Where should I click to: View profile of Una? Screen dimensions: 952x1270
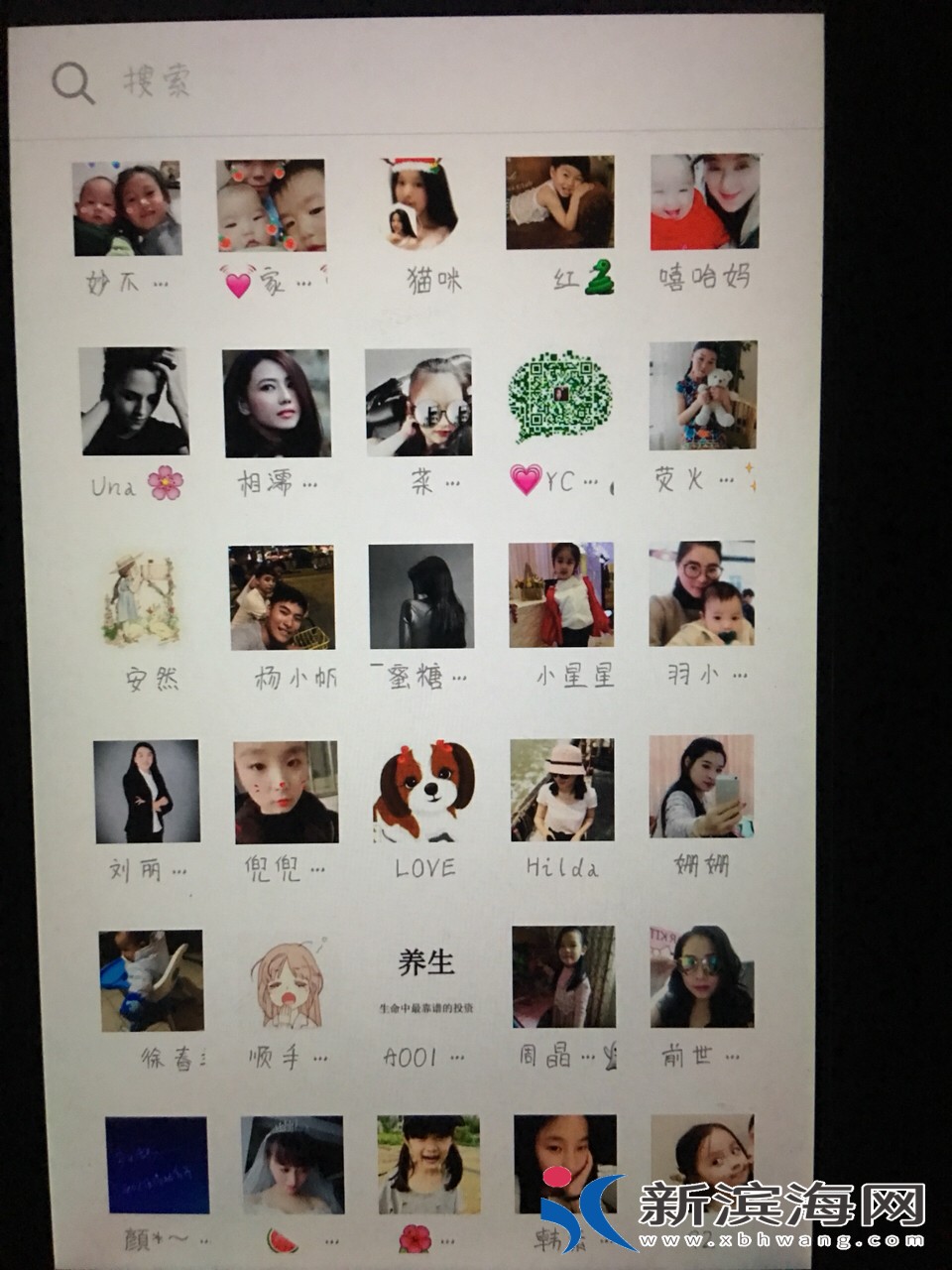point(134,401)
